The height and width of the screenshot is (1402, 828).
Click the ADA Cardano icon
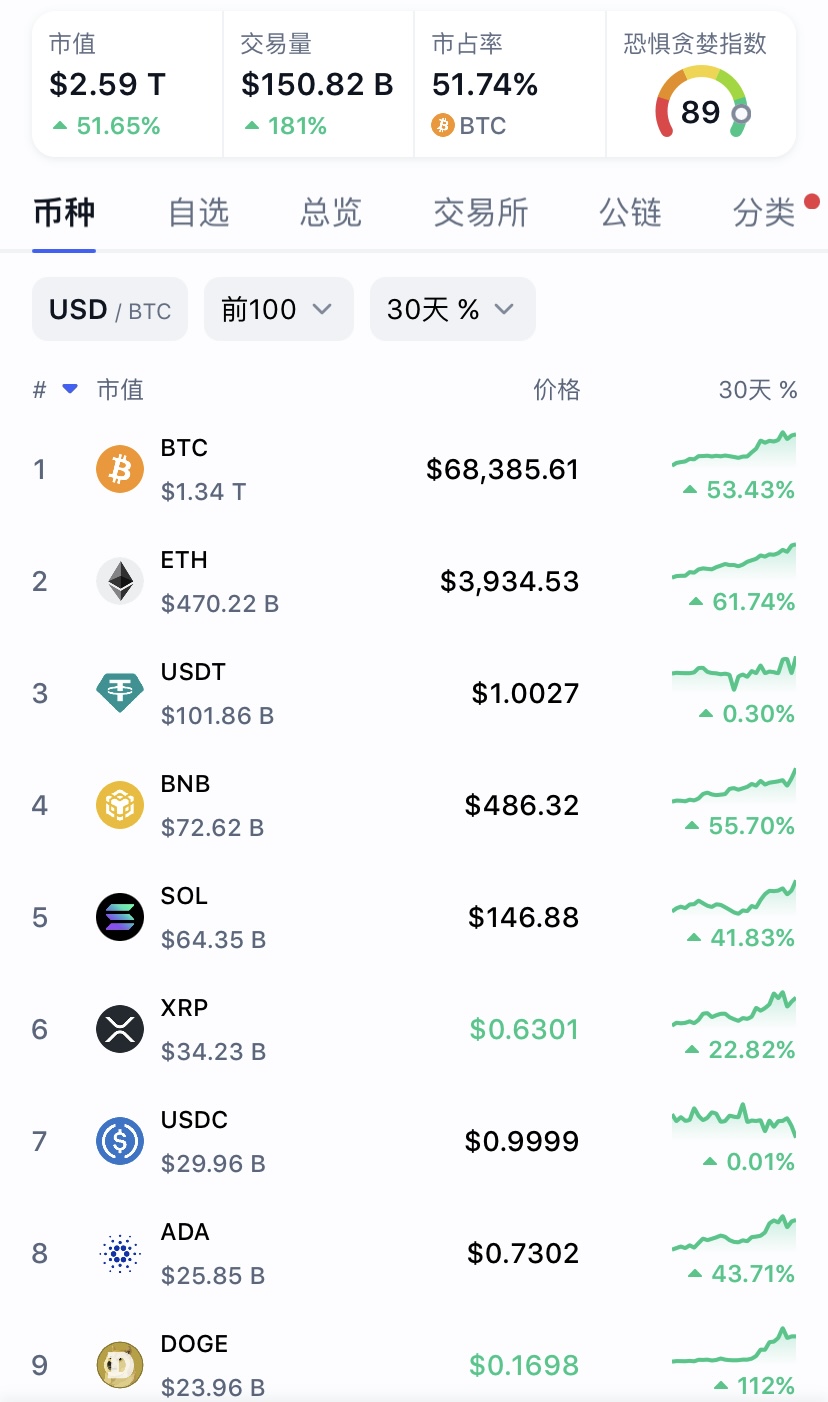(x=119, y=1253)
